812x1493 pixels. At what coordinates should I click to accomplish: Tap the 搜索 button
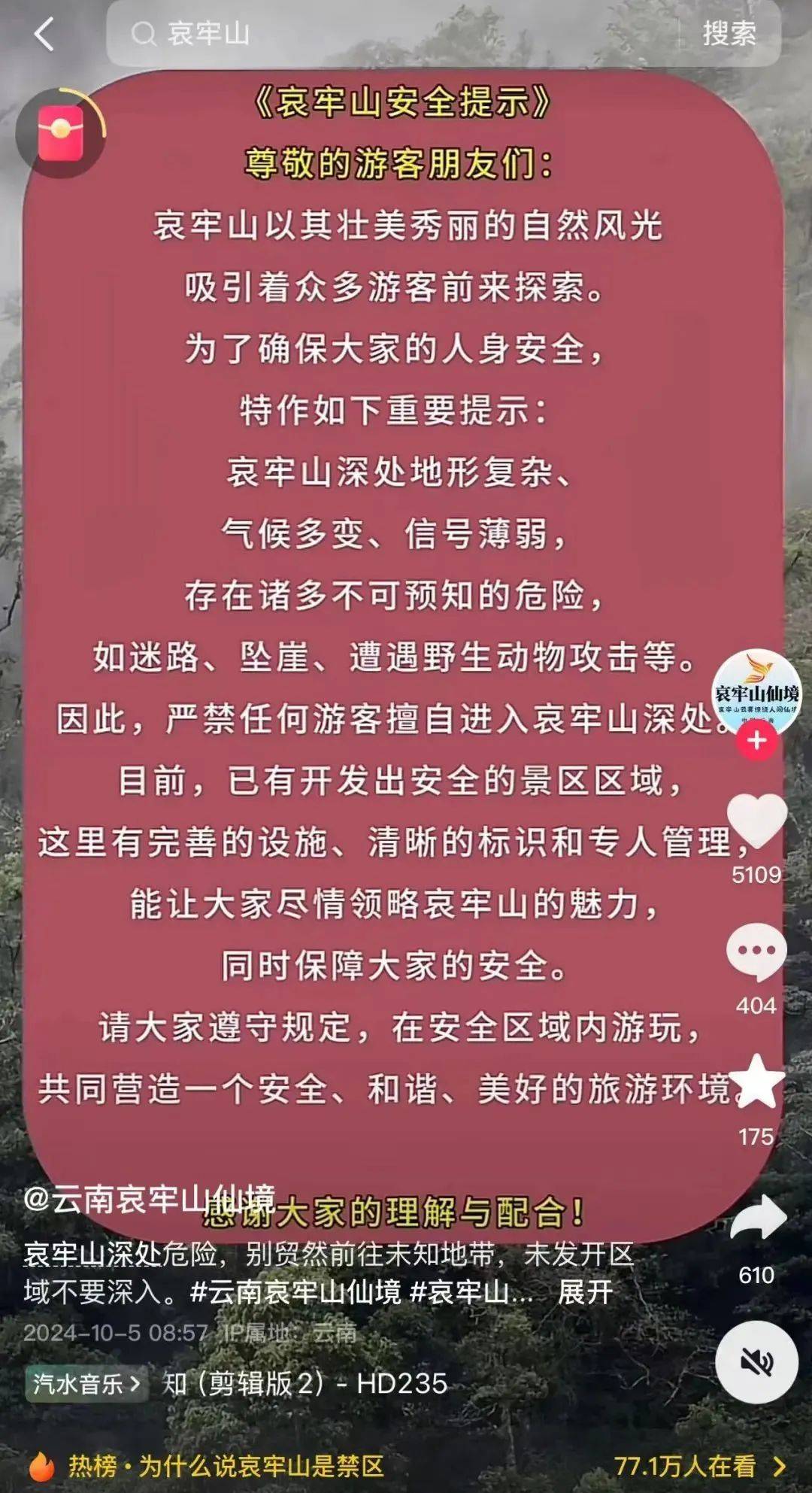729,34
